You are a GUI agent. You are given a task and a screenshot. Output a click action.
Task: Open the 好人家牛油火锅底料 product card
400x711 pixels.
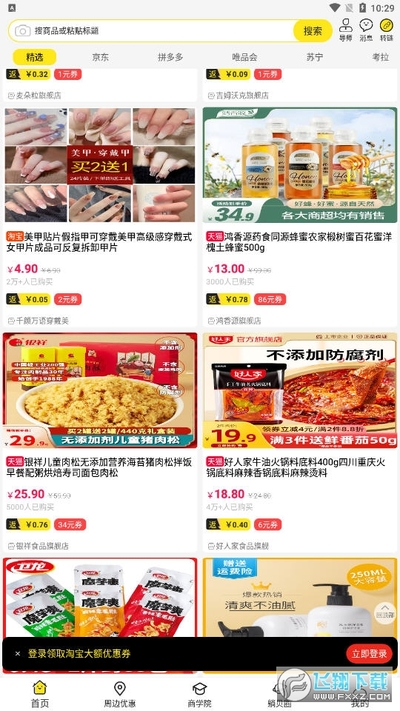(300, 442)
